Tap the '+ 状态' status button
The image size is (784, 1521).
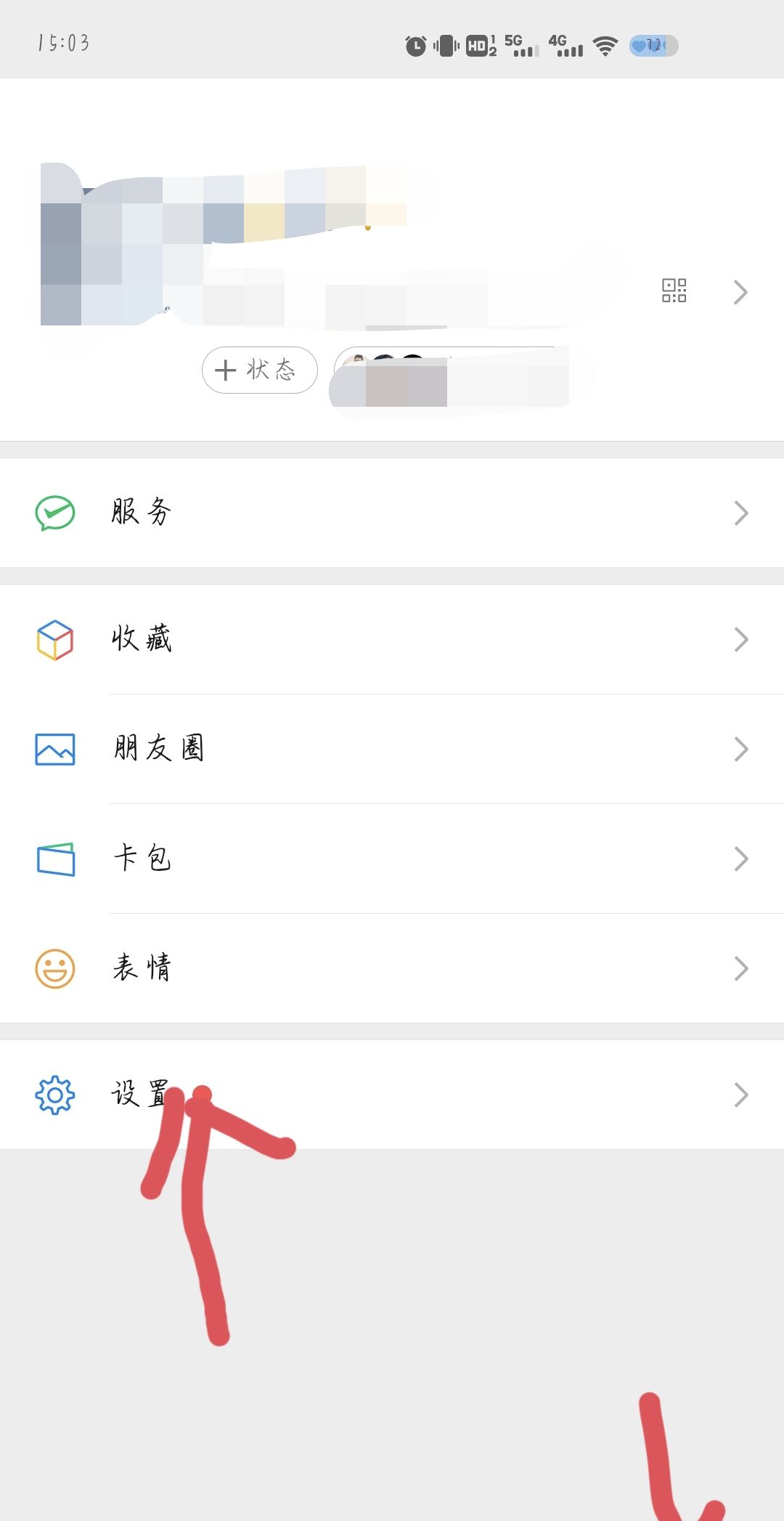point(259,370)
